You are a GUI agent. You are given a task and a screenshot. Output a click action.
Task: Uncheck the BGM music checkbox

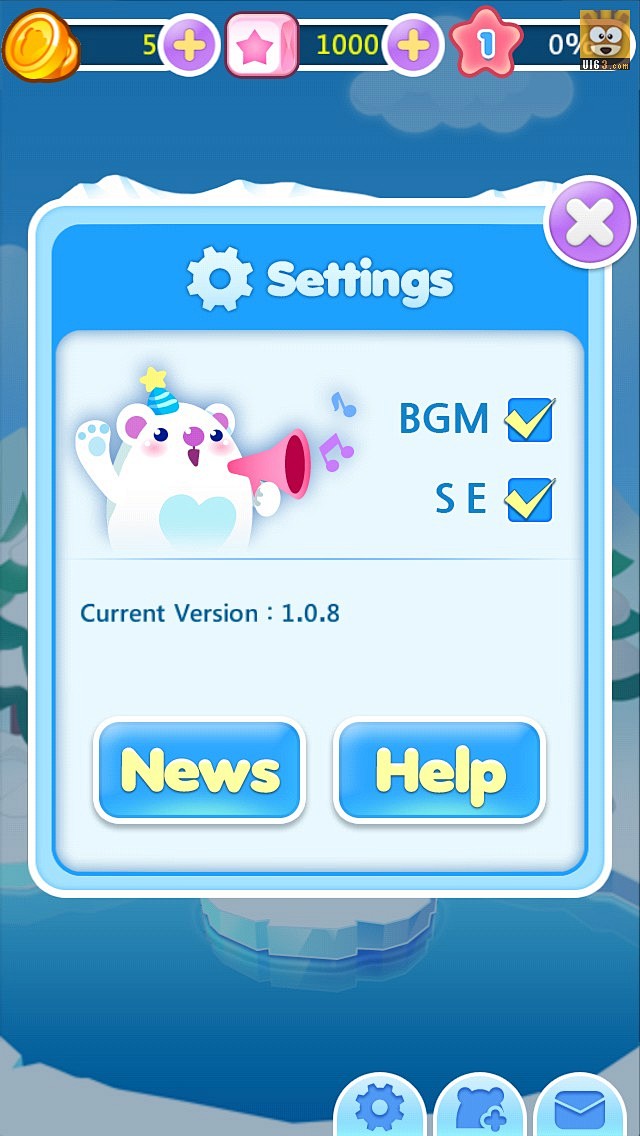click(x=529, y=419)
